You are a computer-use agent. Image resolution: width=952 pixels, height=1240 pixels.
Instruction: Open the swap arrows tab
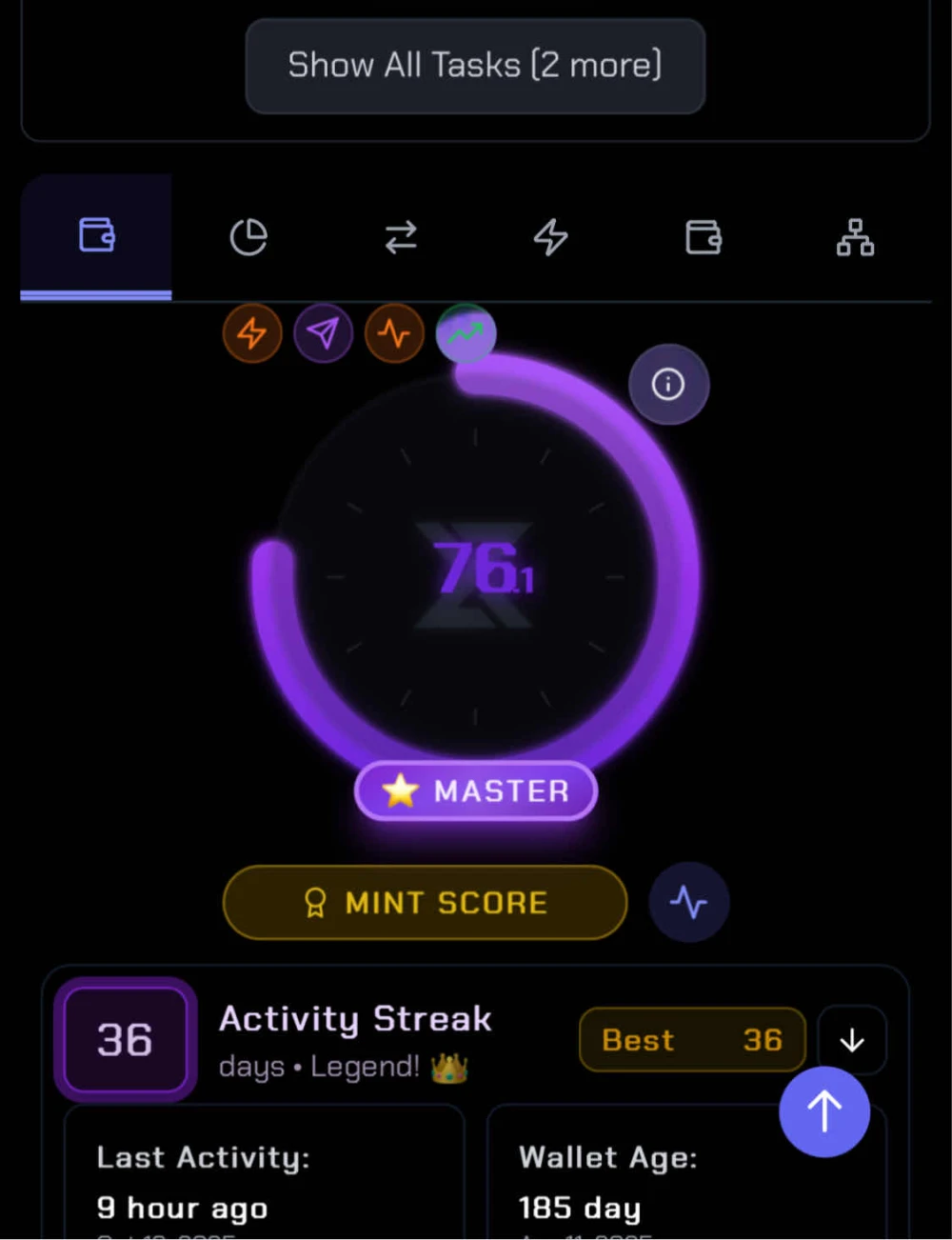click(x=401, y=237)
